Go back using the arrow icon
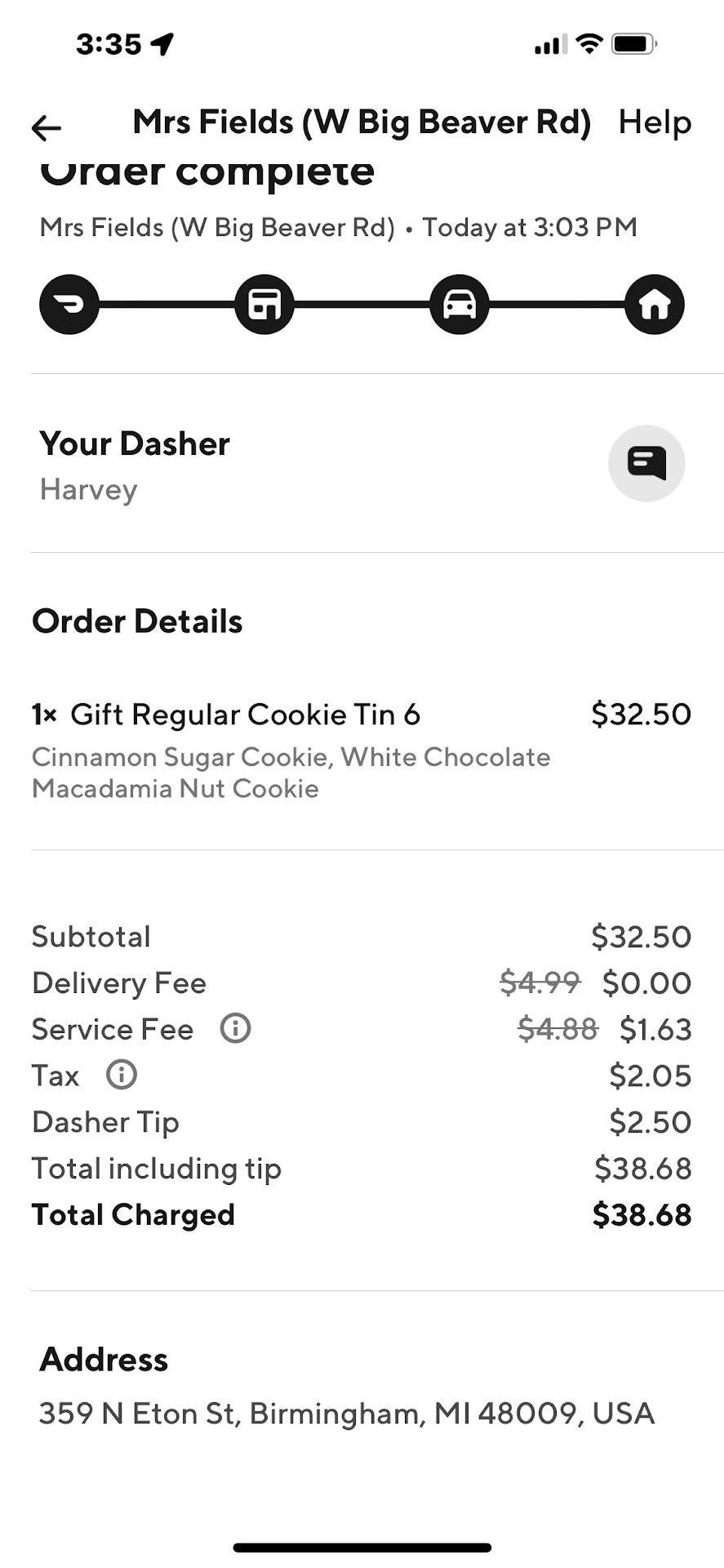724x1568 pixels. coord(47,127)
